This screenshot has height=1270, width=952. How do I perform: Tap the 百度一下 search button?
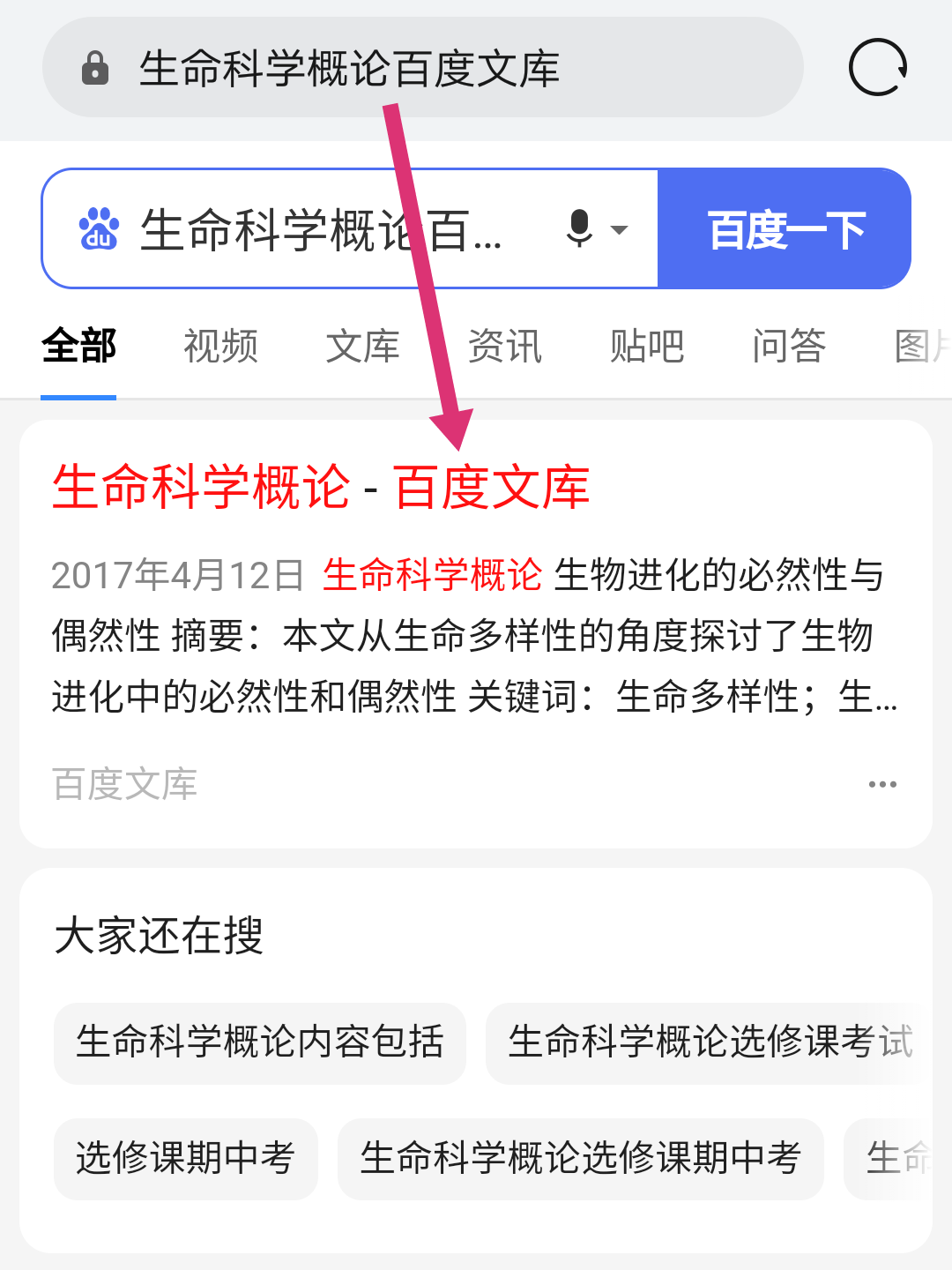pos(785,229)
